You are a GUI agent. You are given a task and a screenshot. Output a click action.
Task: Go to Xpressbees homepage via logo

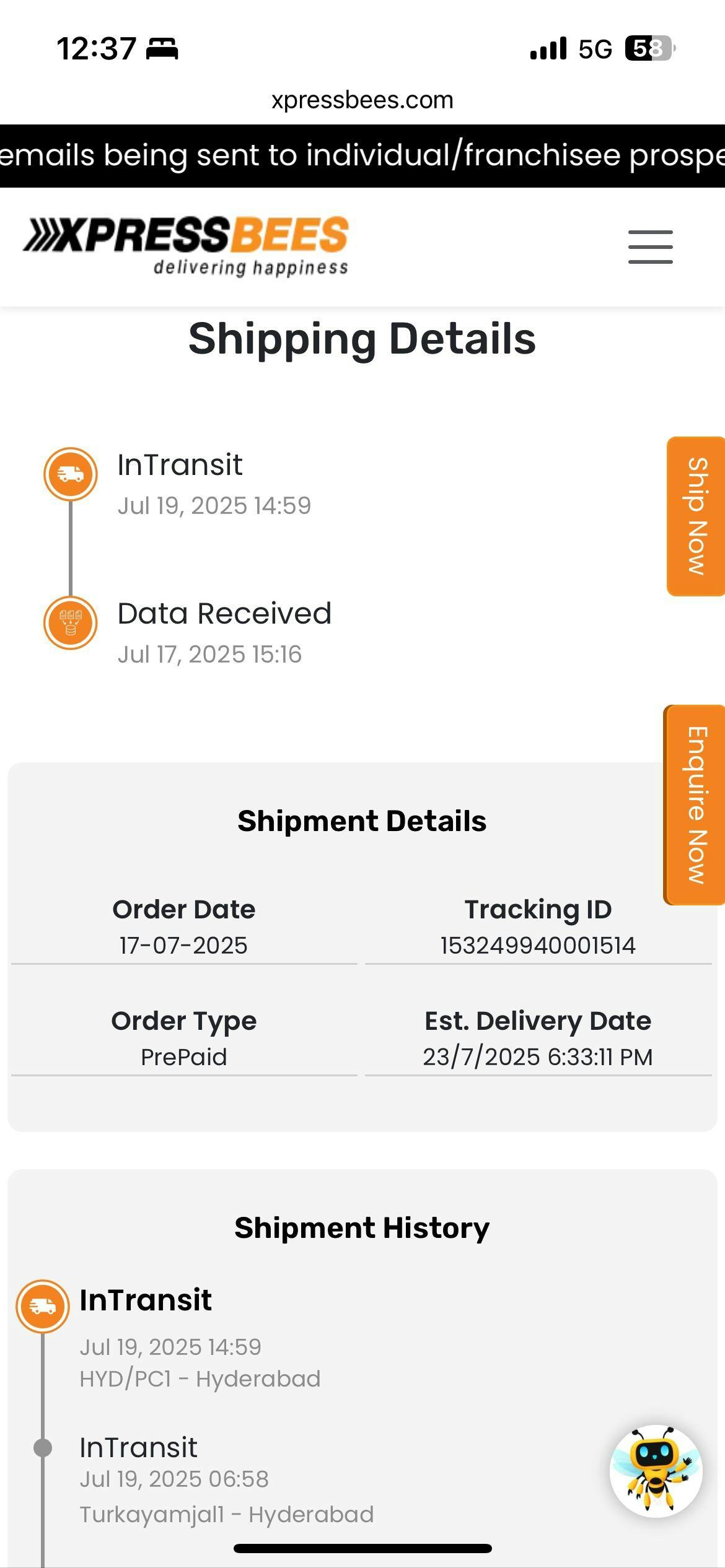point(186,246)
